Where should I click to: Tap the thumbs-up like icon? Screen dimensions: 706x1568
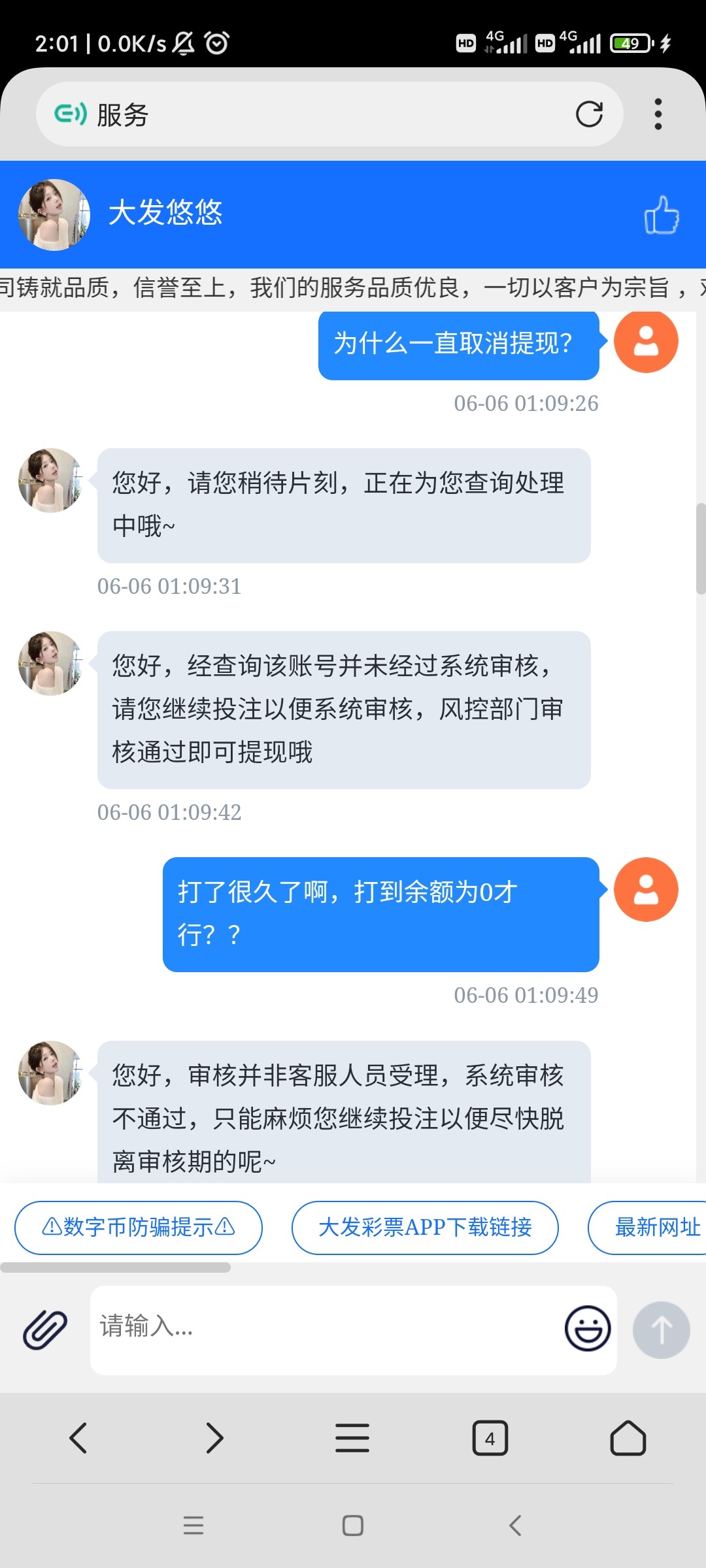pos(662,214)
